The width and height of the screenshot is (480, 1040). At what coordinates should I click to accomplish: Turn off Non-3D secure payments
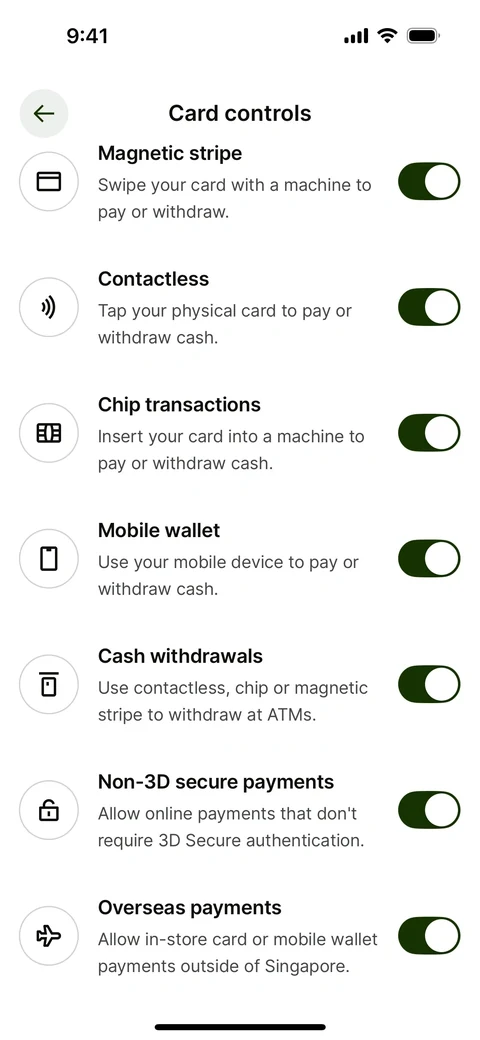click(429, 810)
